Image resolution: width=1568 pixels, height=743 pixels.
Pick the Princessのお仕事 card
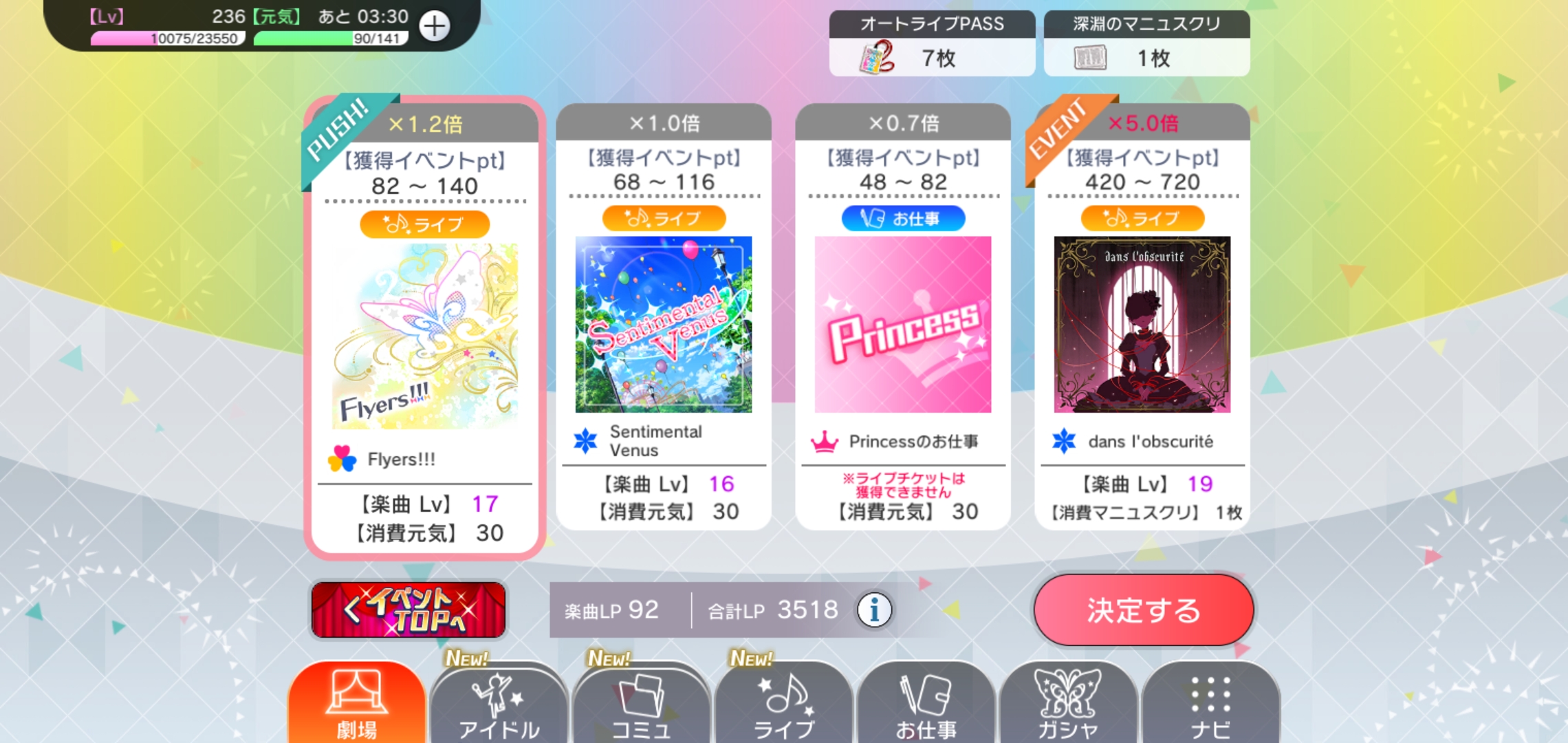(902, 325)
